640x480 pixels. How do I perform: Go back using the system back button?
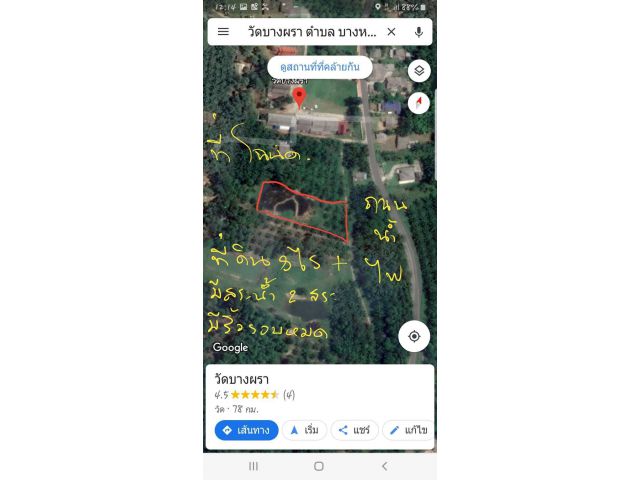(384, 466)
